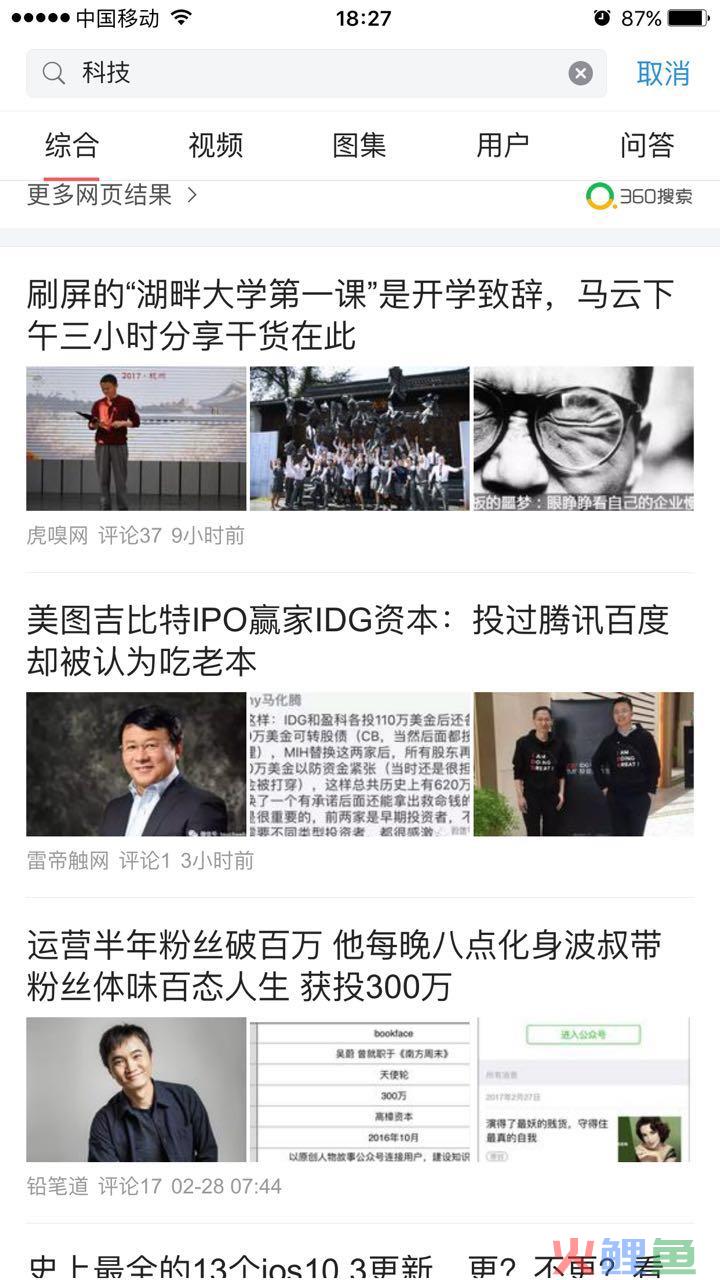Screen dimensions: 720x1280
Task: Open the 运营半年粉丝破百万 article
Action: coord(344,965)
